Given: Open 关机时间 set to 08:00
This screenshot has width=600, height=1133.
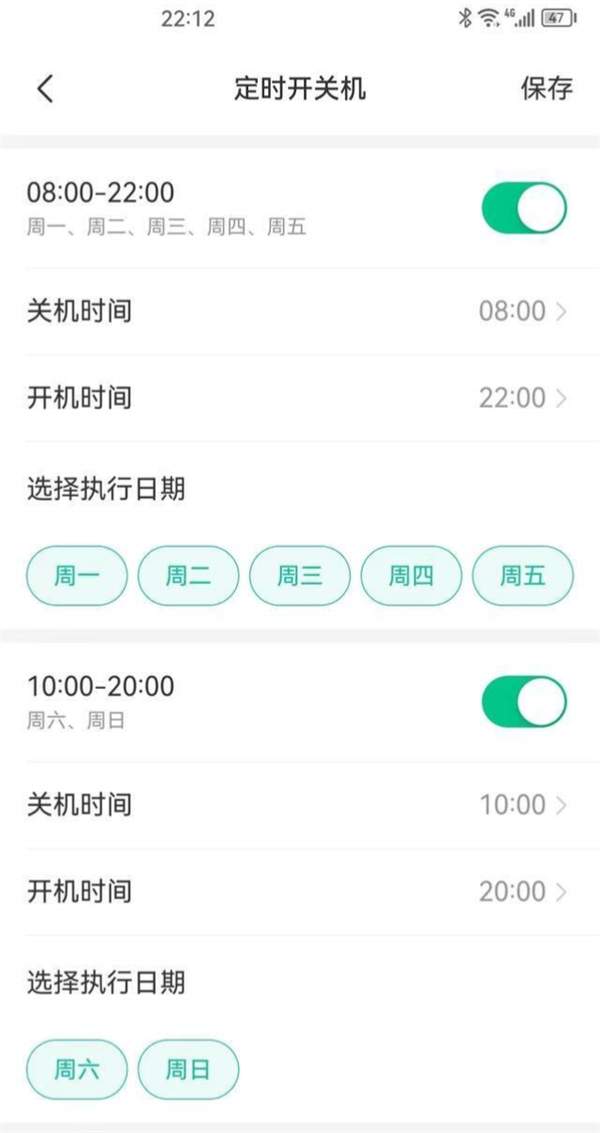Looking at the screenshot, I should [300, 312].
